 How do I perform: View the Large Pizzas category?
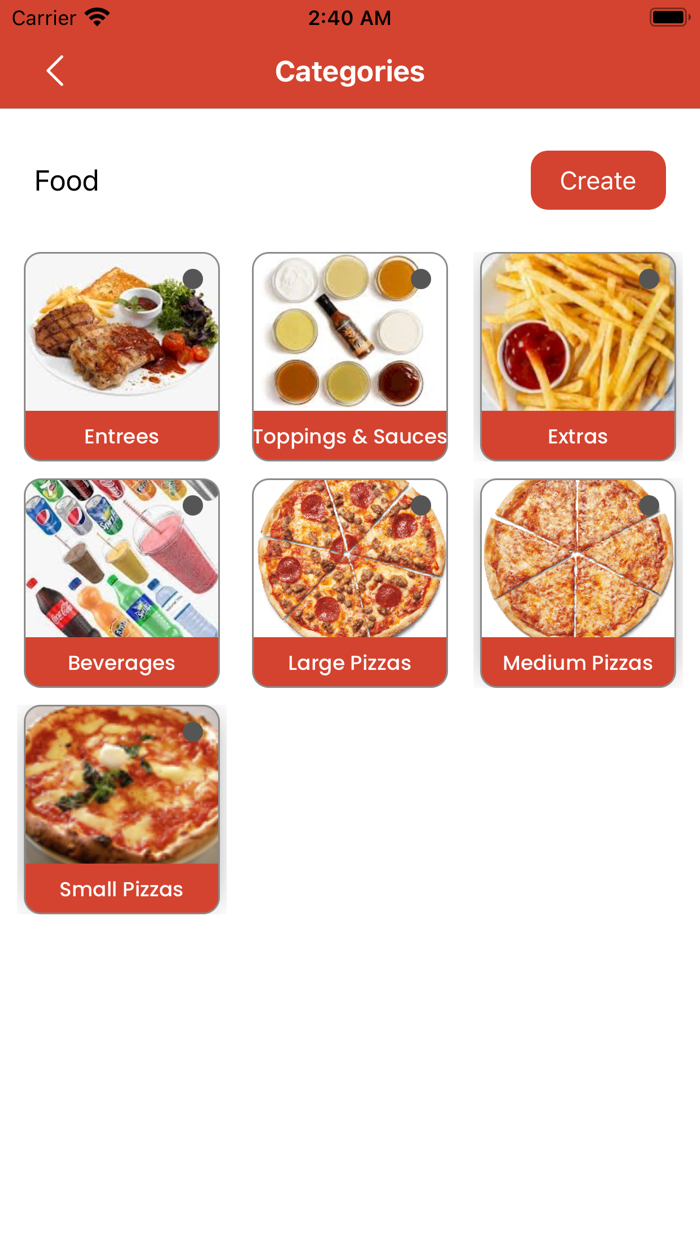(x=350, y=583)
